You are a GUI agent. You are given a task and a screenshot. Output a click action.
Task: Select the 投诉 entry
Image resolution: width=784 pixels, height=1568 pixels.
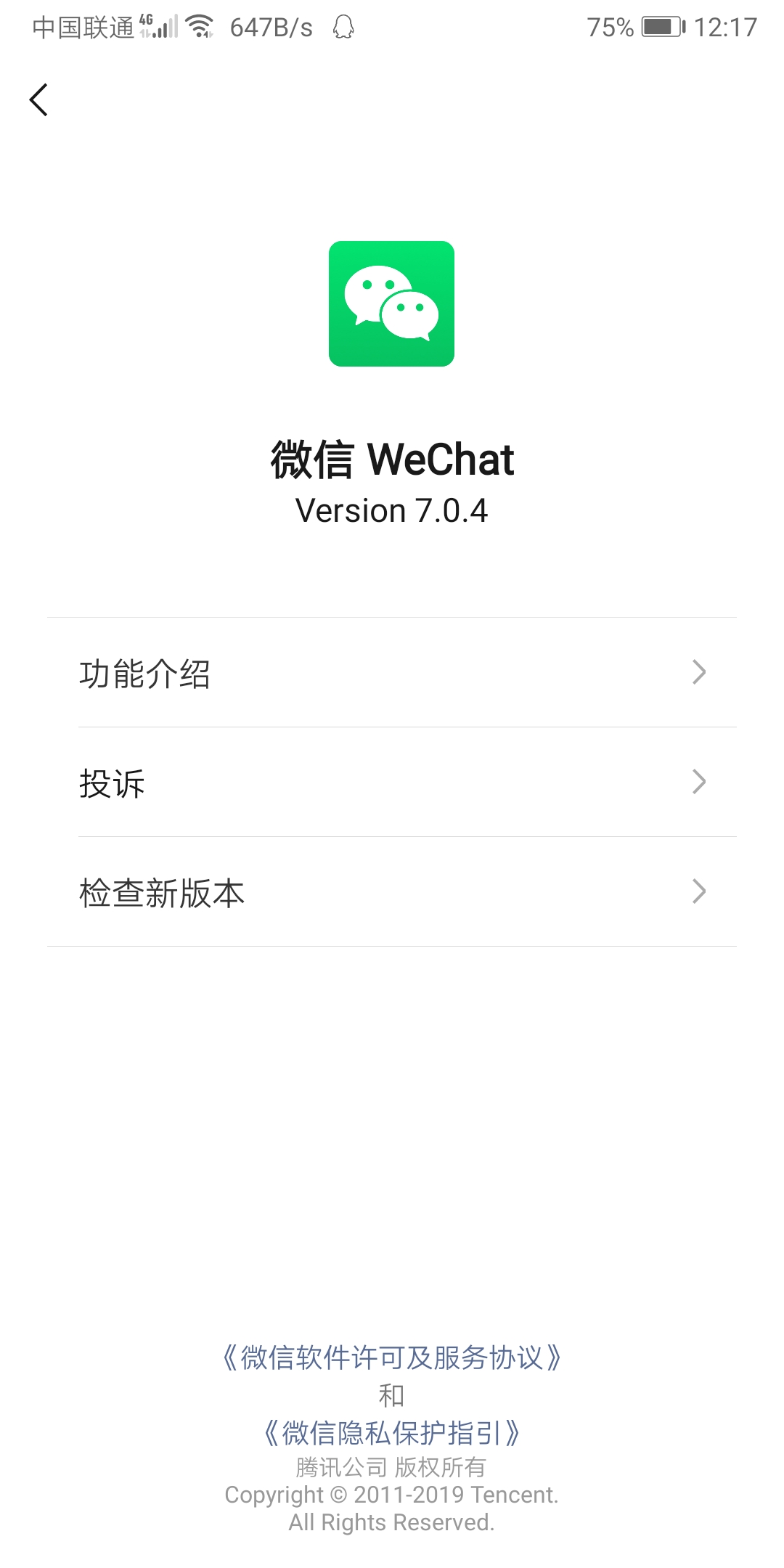tap(113, 783)
